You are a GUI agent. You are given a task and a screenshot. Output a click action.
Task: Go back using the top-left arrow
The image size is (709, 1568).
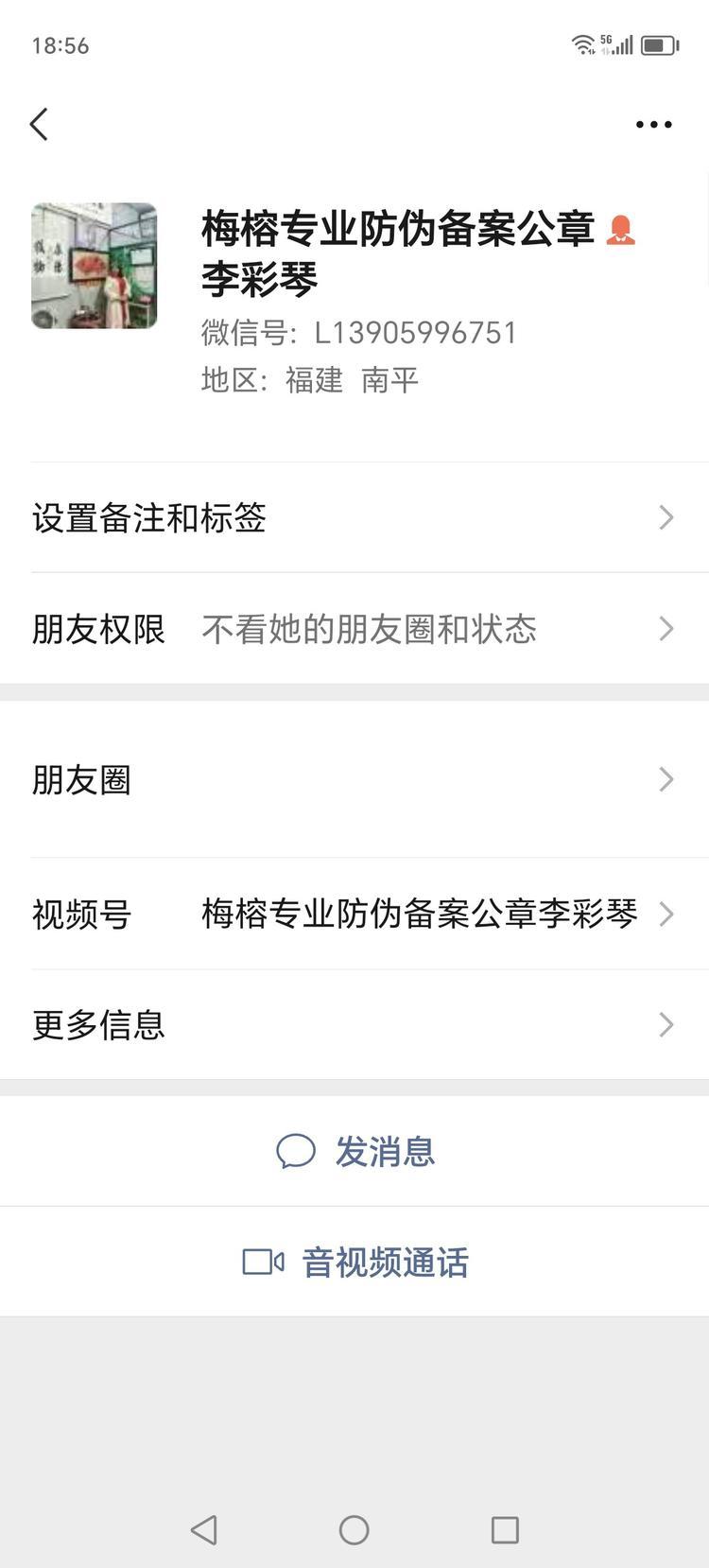pos(40,124)
